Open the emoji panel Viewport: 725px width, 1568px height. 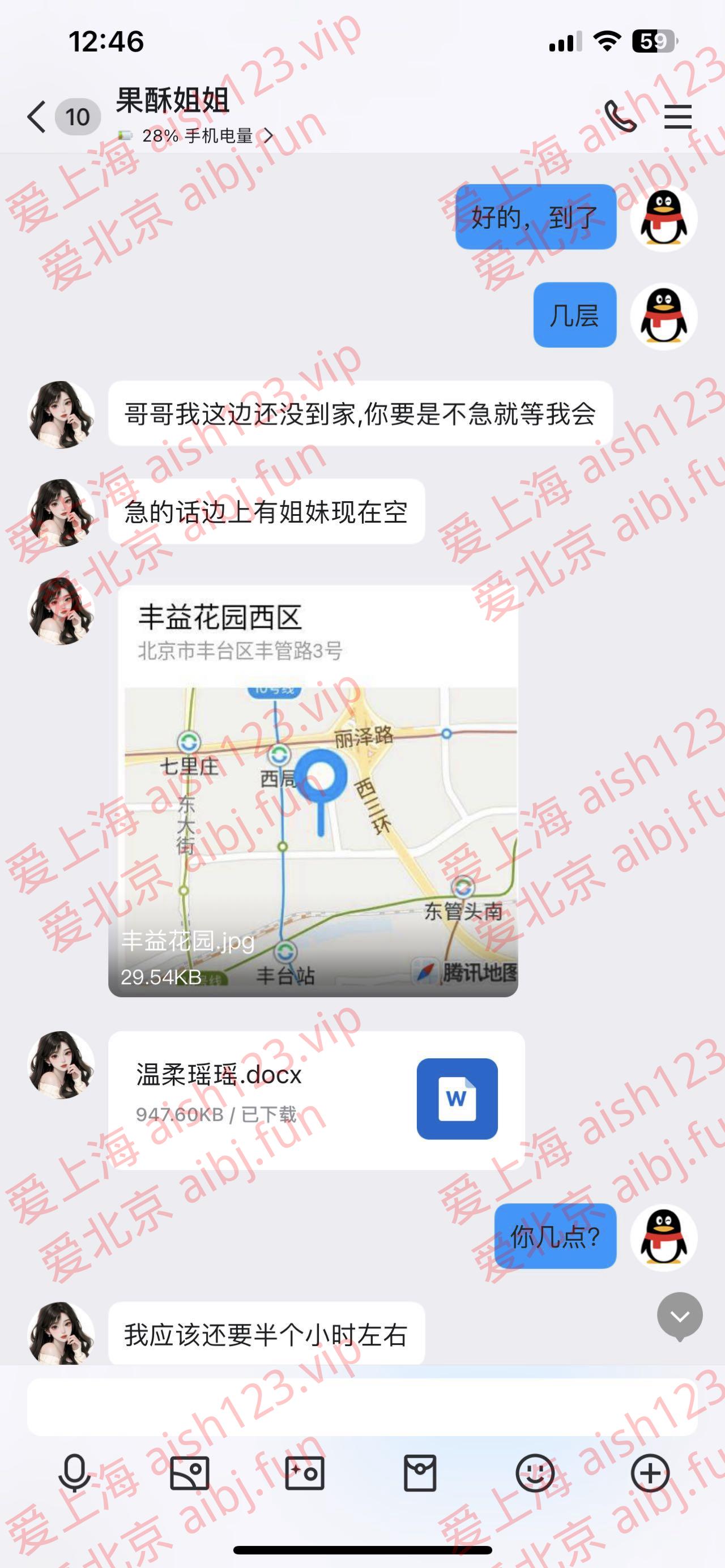tap(535, 1473)
